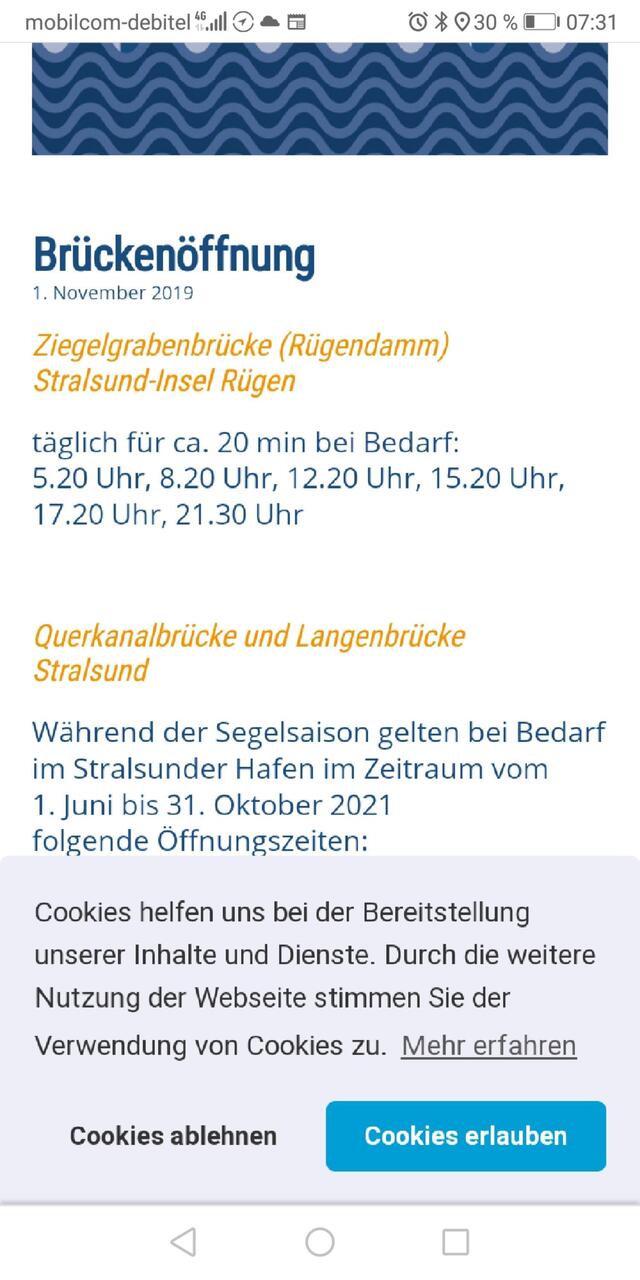Show recent apps overview

point(455,1242)
